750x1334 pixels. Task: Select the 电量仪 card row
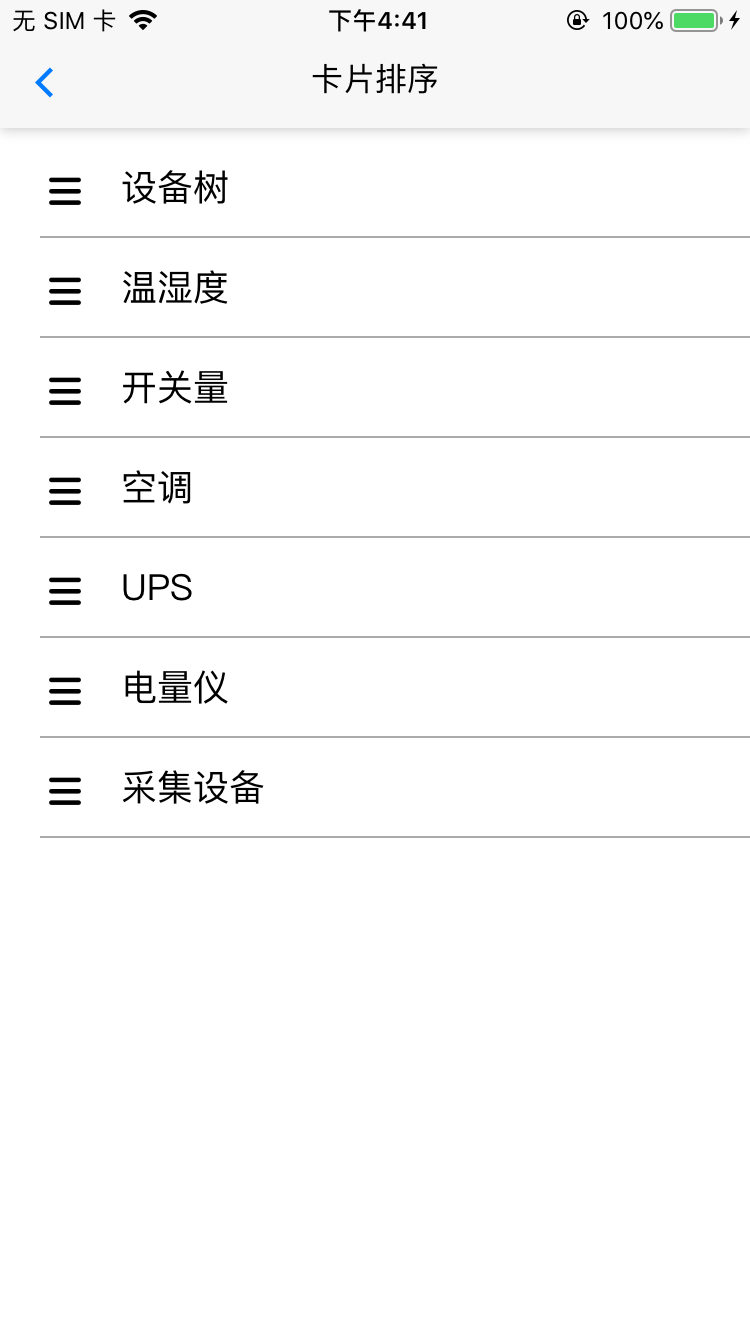coord(375,688)
